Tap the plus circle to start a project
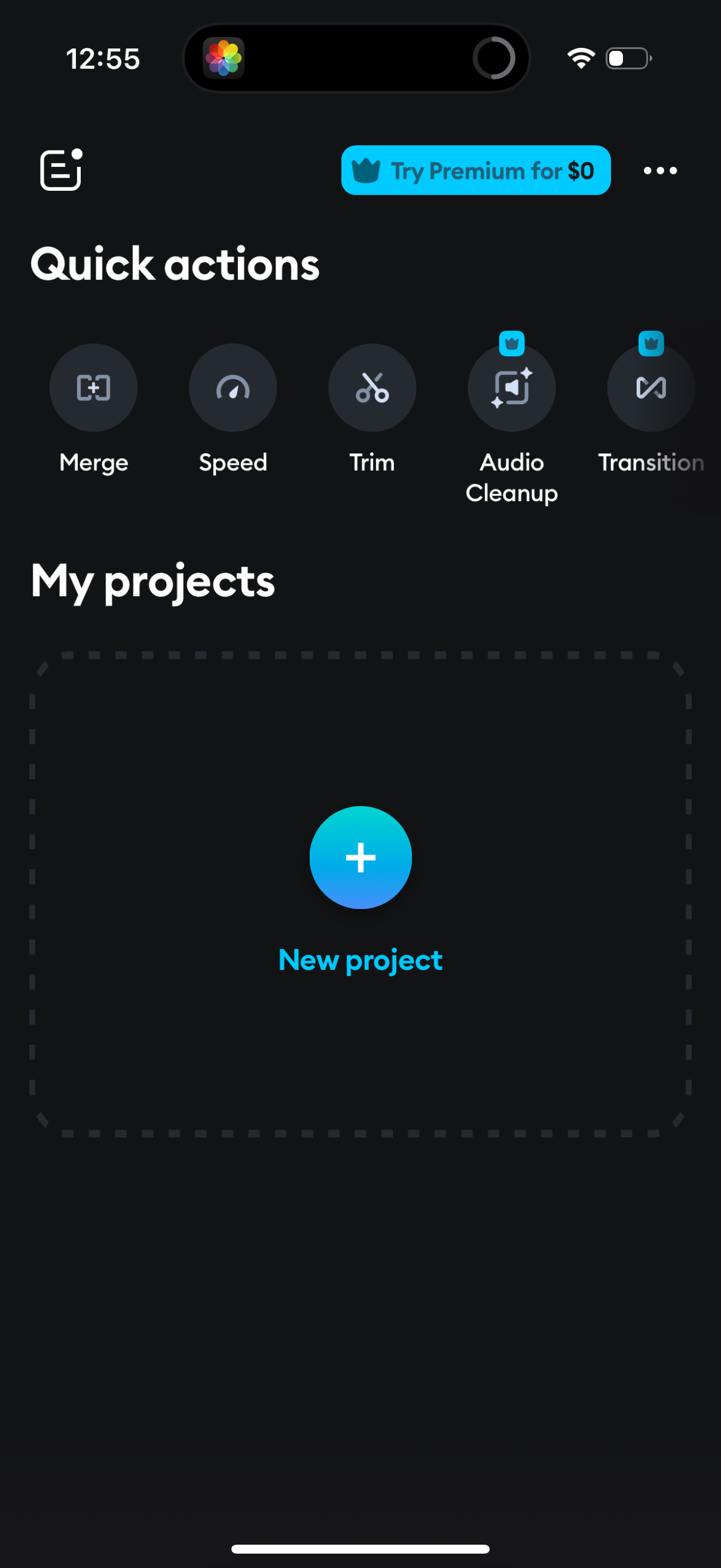This screenshot has width=721, height=1568. point(361,858)
